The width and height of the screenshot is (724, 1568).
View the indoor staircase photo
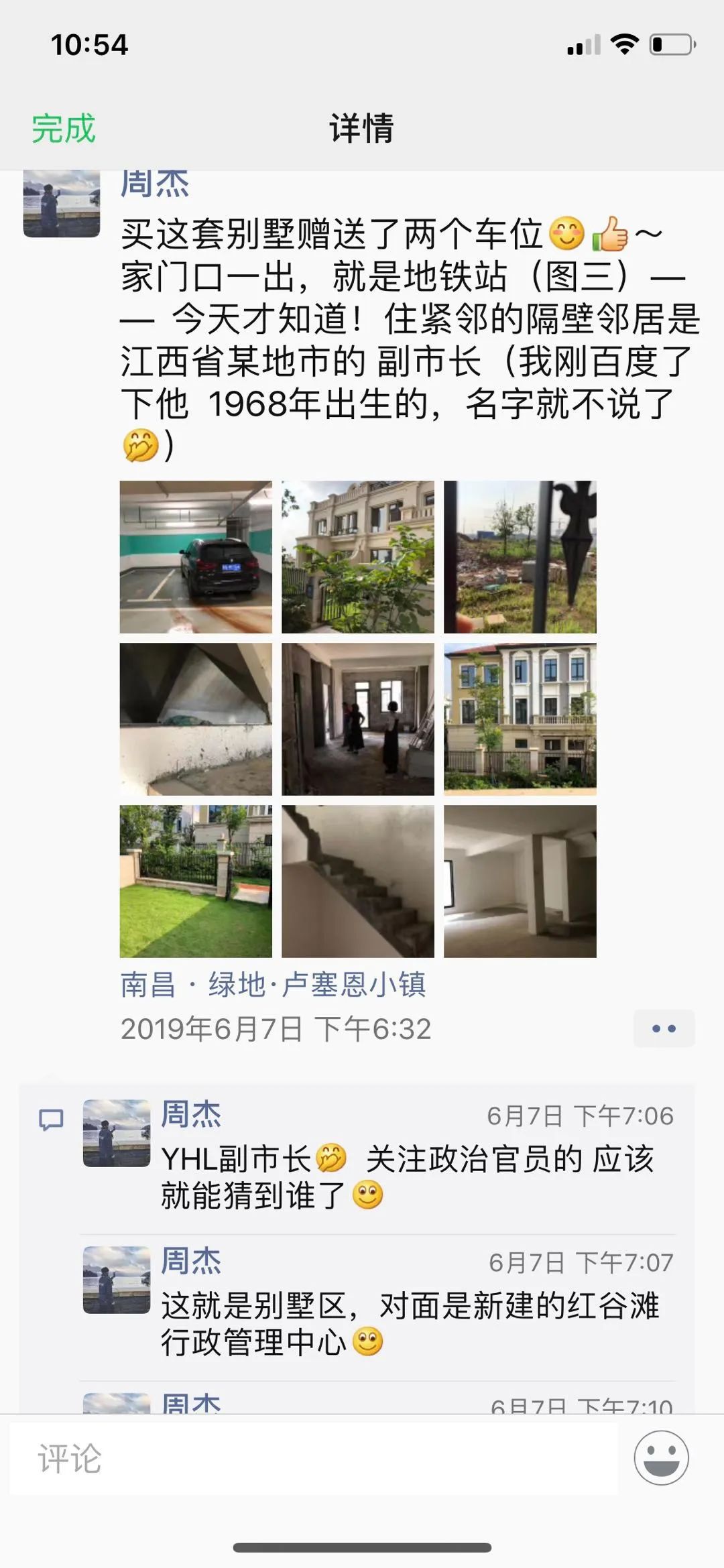[358, 881]
